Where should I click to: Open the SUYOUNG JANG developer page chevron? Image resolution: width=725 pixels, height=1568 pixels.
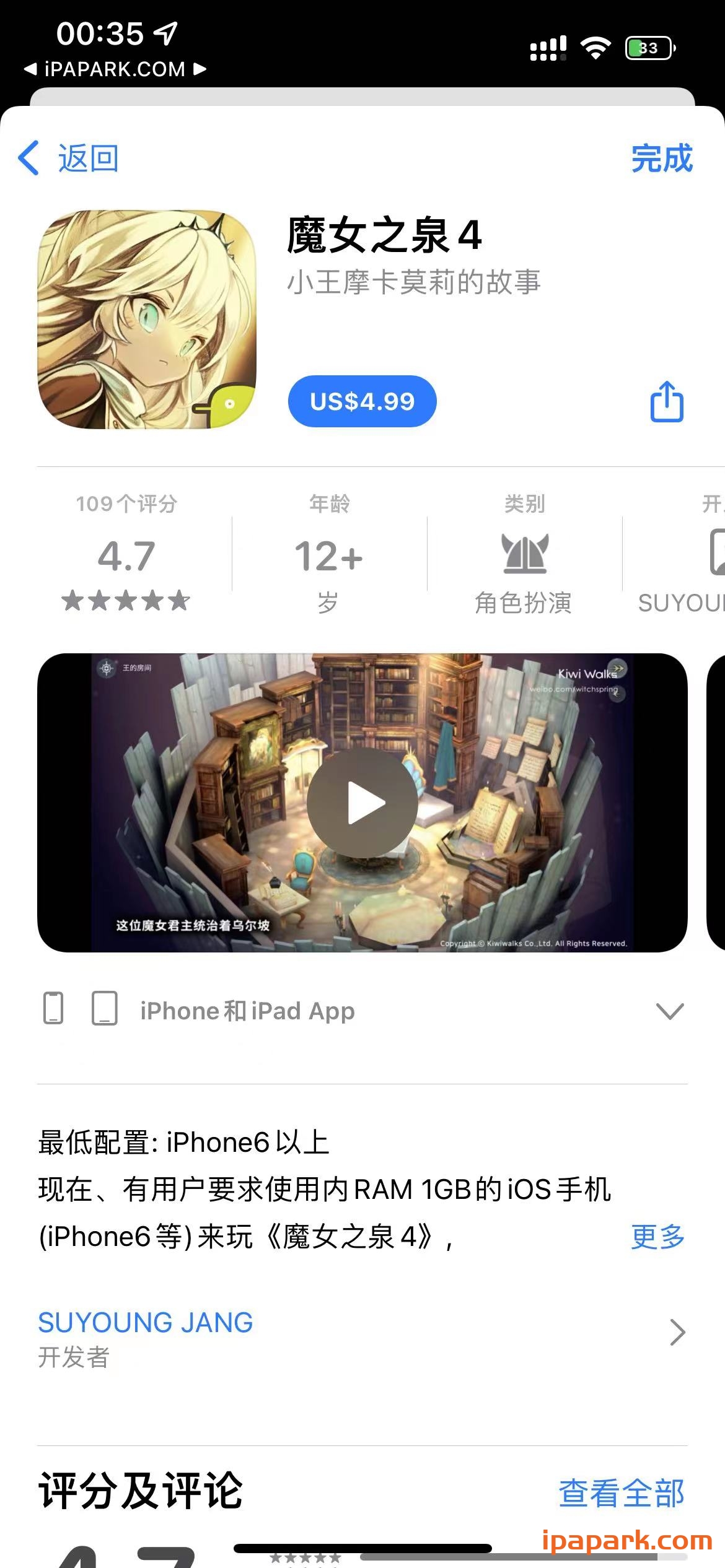pyautogui.click(x=676, y=1333)
